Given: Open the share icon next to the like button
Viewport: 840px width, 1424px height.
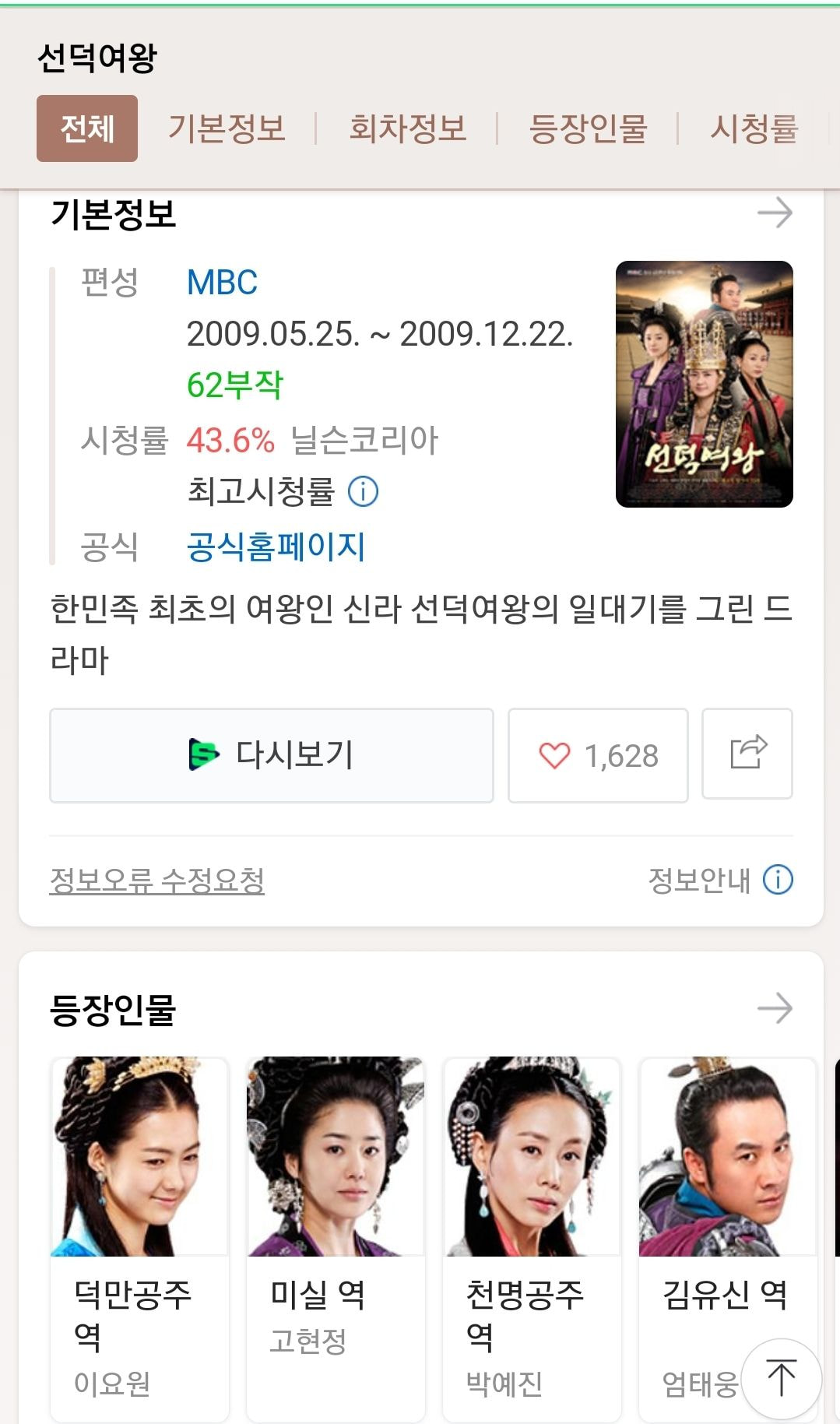Looking at the screenshot, I should coord(747,754).
